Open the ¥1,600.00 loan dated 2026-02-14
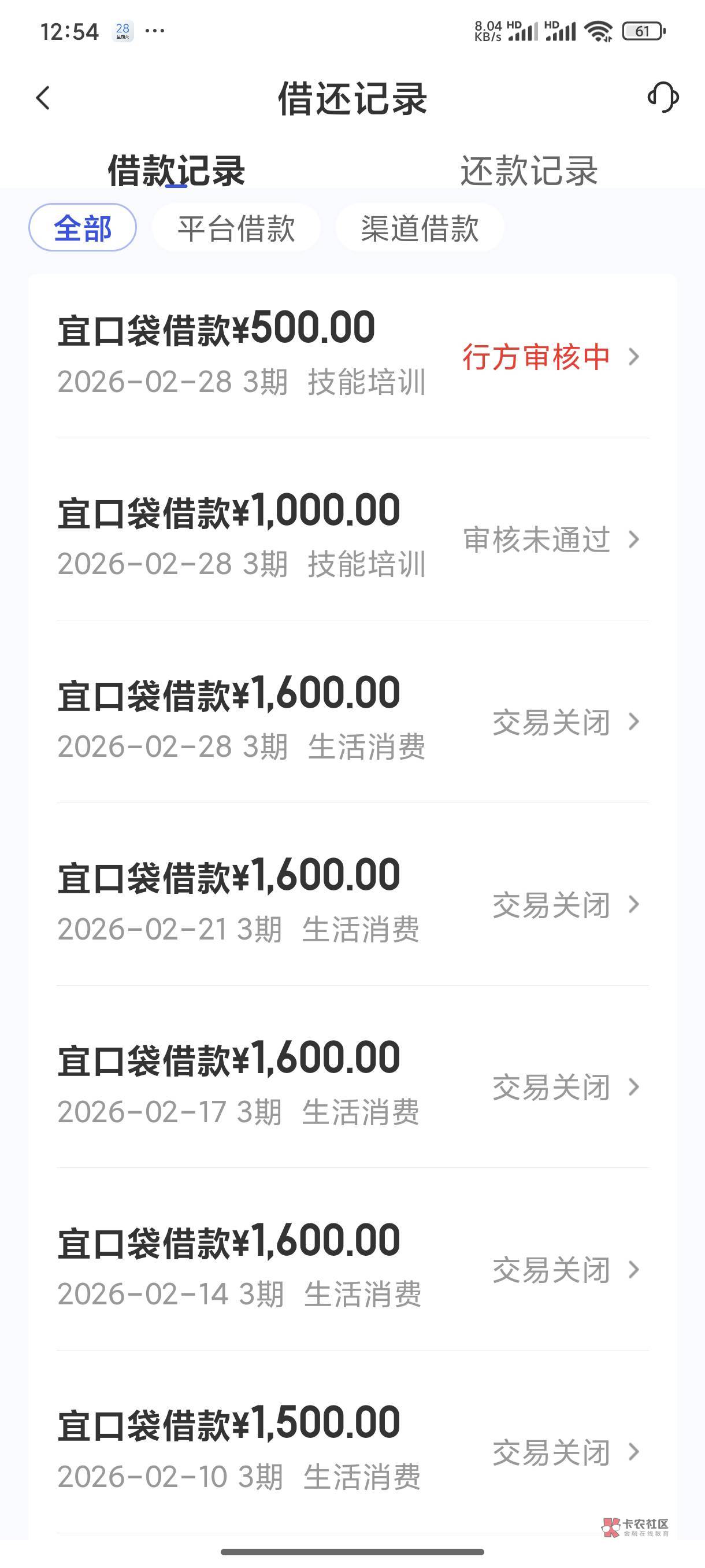Image resolution: width=705 pixels, height=1568 pixels. [352, 1269]
